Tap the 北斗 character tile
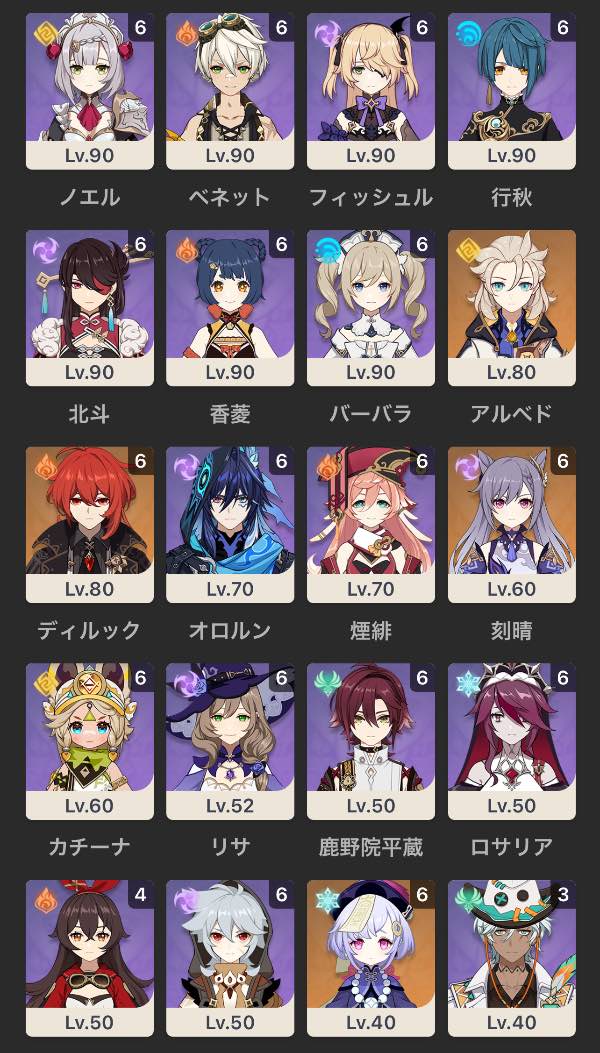This screenshot has height=1053, width=600. (x=89, y=307)
